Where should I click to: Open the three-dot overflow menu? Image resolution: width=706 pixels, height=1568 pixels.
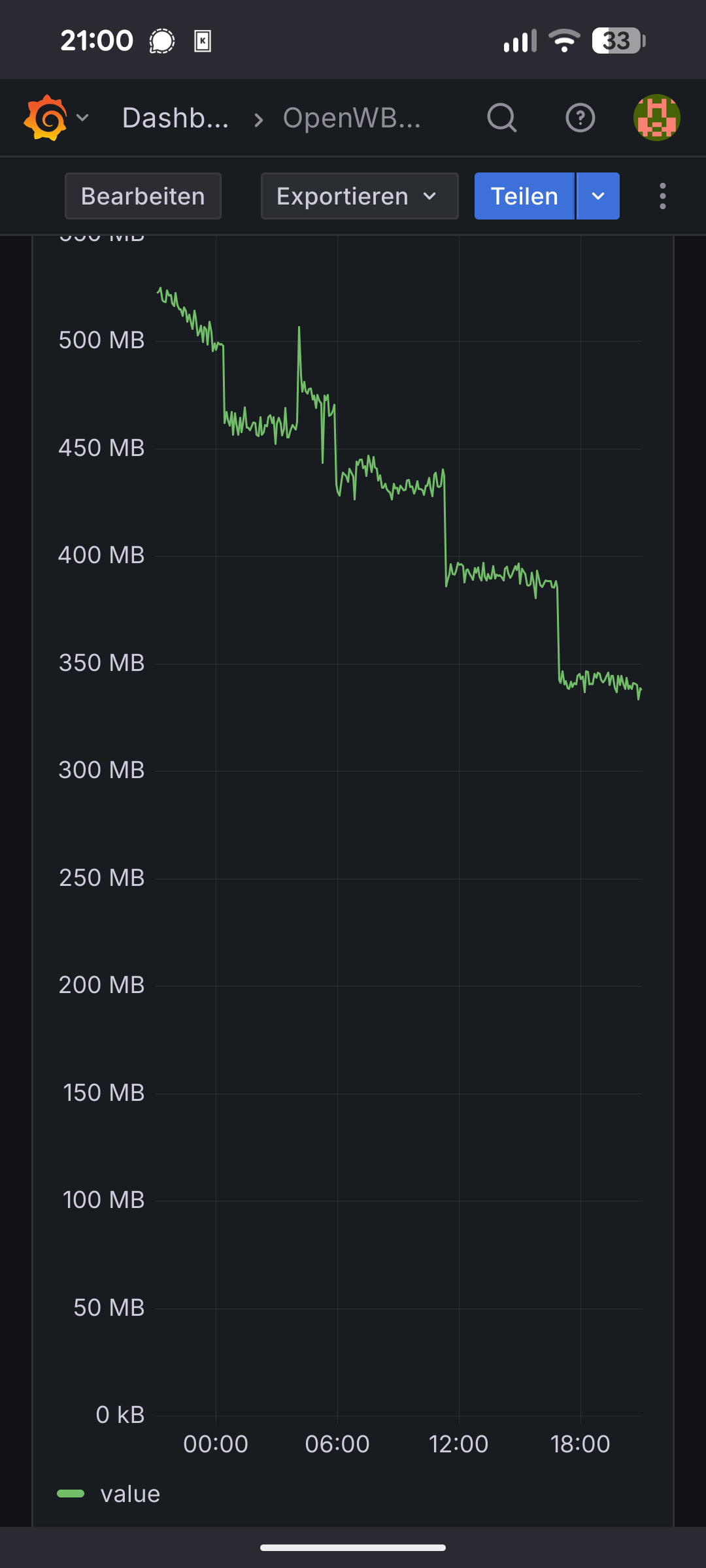click(x=663, y=196)
